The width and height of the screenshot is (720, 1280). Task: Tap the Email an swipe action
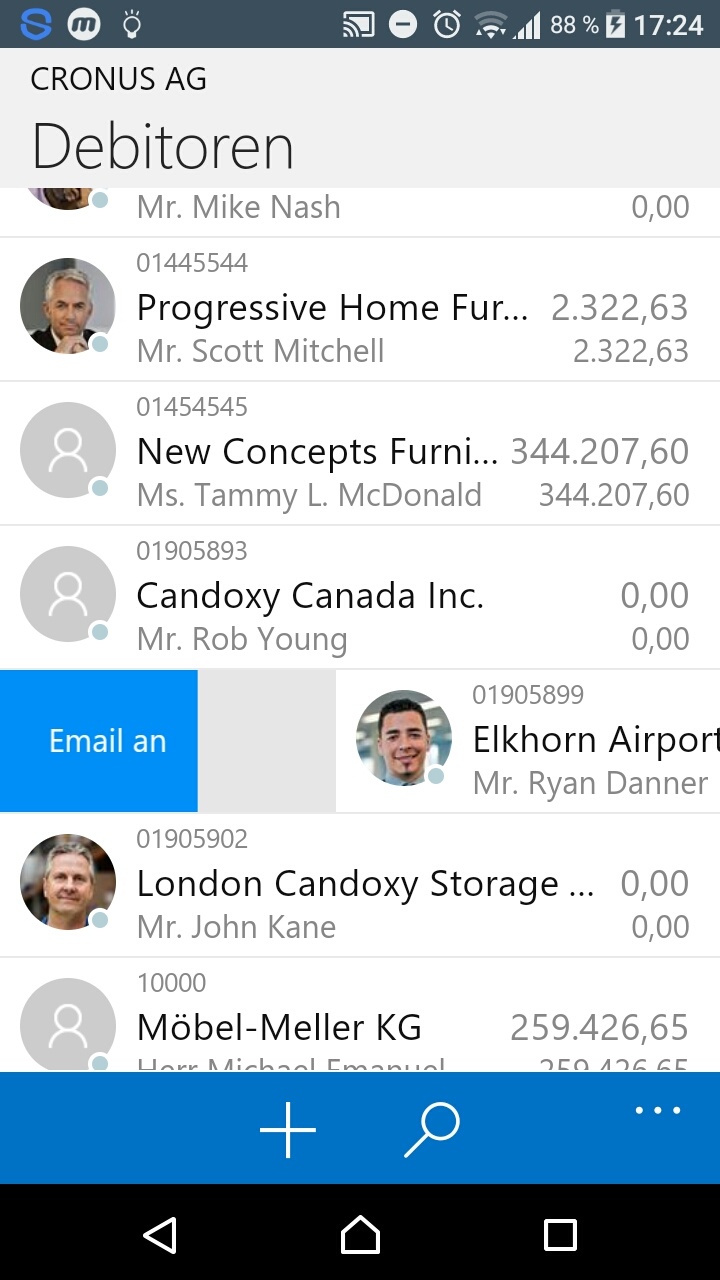click(99, 741)
